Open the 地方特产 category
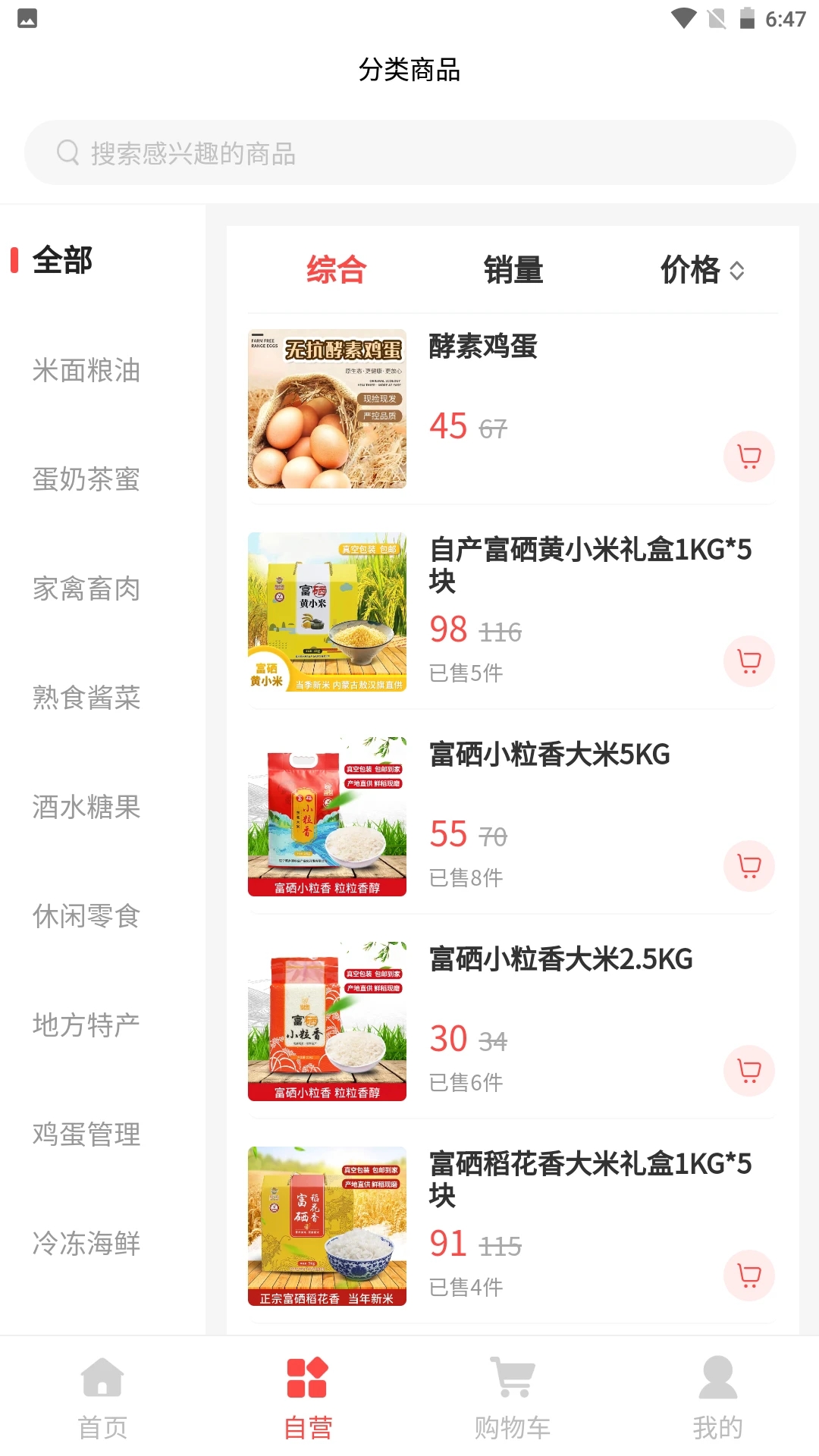The image size is (819, 1456). pyautogui.click(x=86, y=1025)
